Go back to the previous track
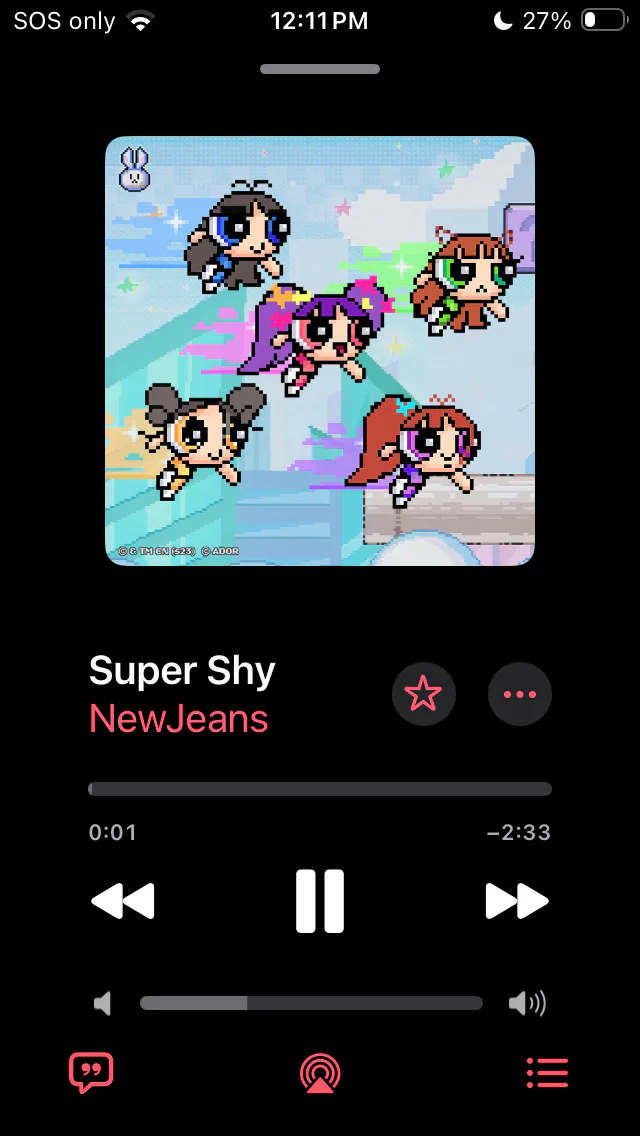The image size is (640, 1136). 123,901
